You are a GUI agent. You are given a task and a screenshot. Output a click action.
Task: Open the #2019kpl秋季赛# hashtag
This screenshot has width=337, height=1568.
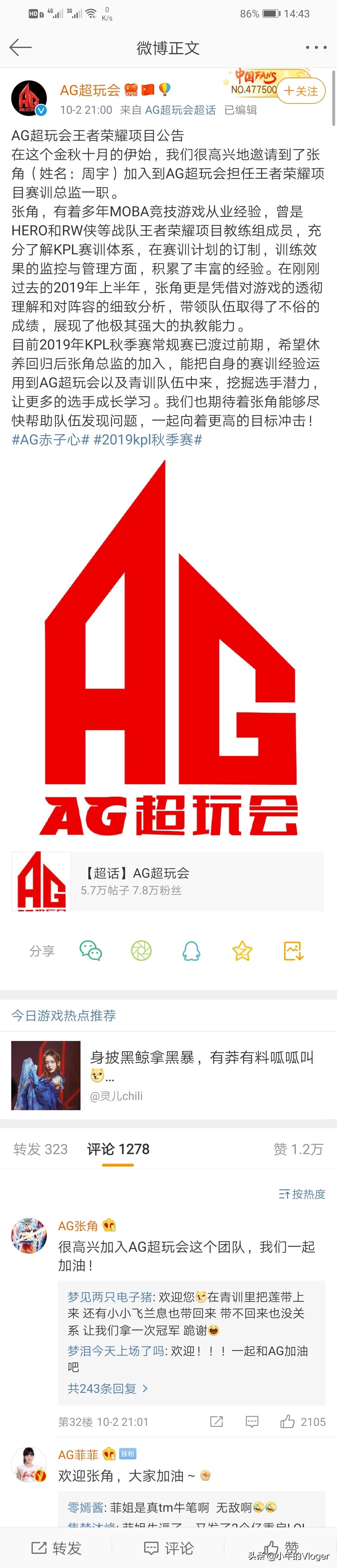(x=148, y=439)
